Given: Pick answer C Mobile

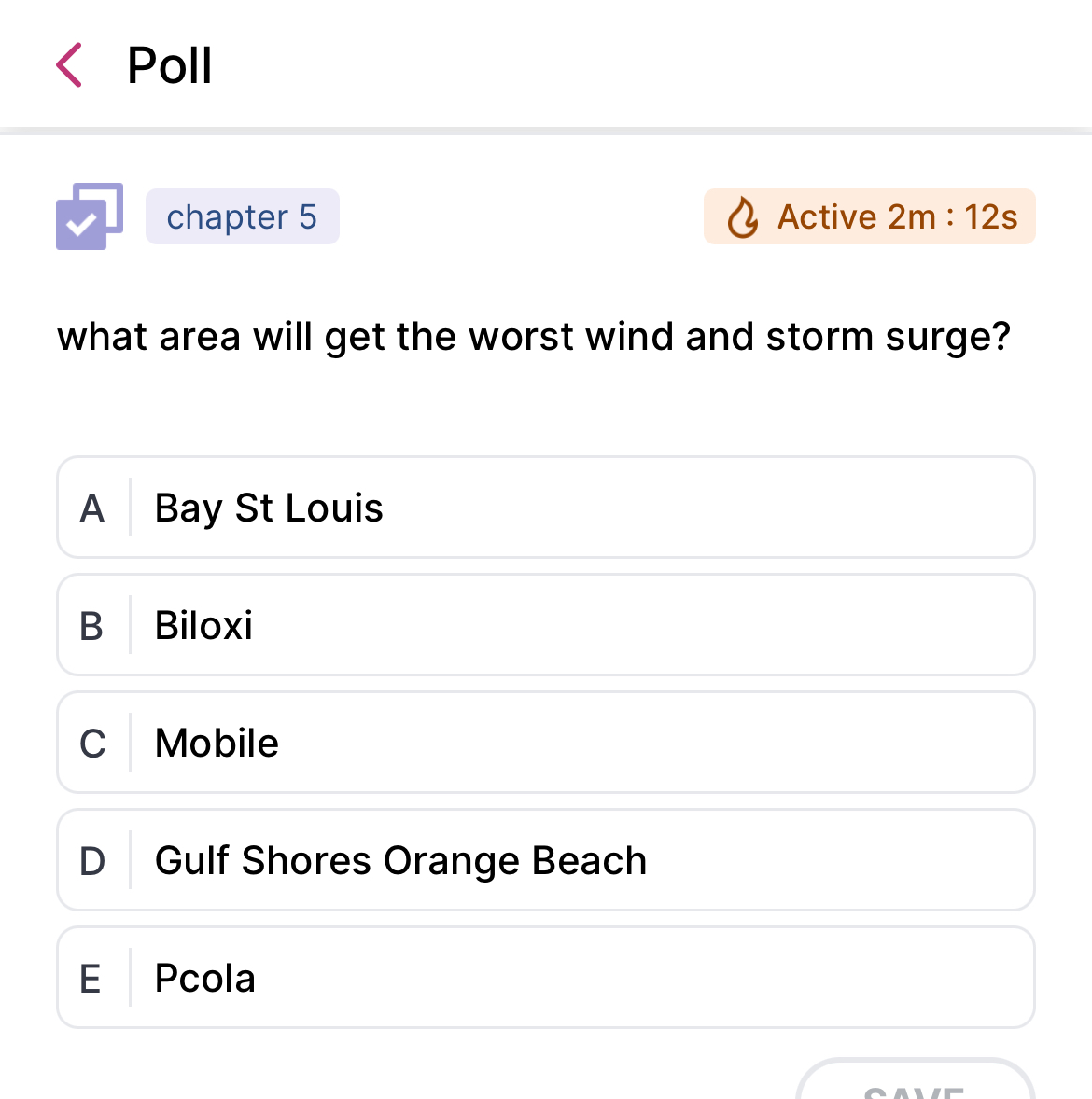Looking at the screenshot, I should [545, 743].
